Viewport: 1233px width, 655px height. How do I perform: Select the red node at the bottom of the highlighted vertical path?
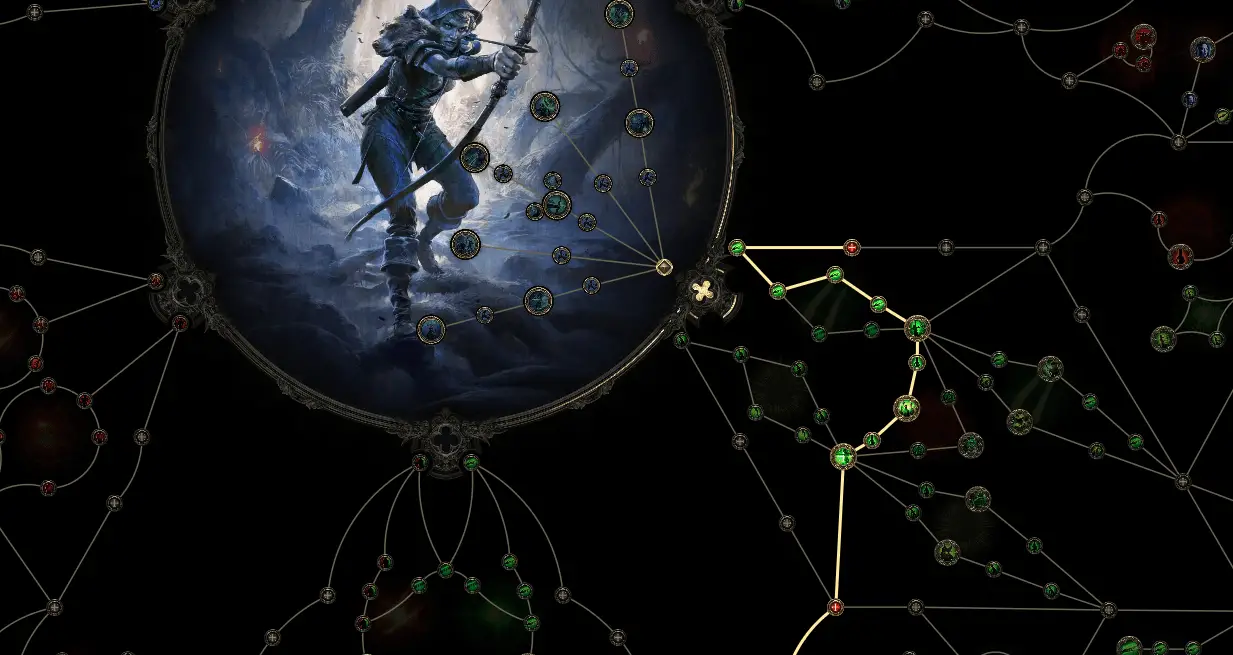click(x=835, y=607)
